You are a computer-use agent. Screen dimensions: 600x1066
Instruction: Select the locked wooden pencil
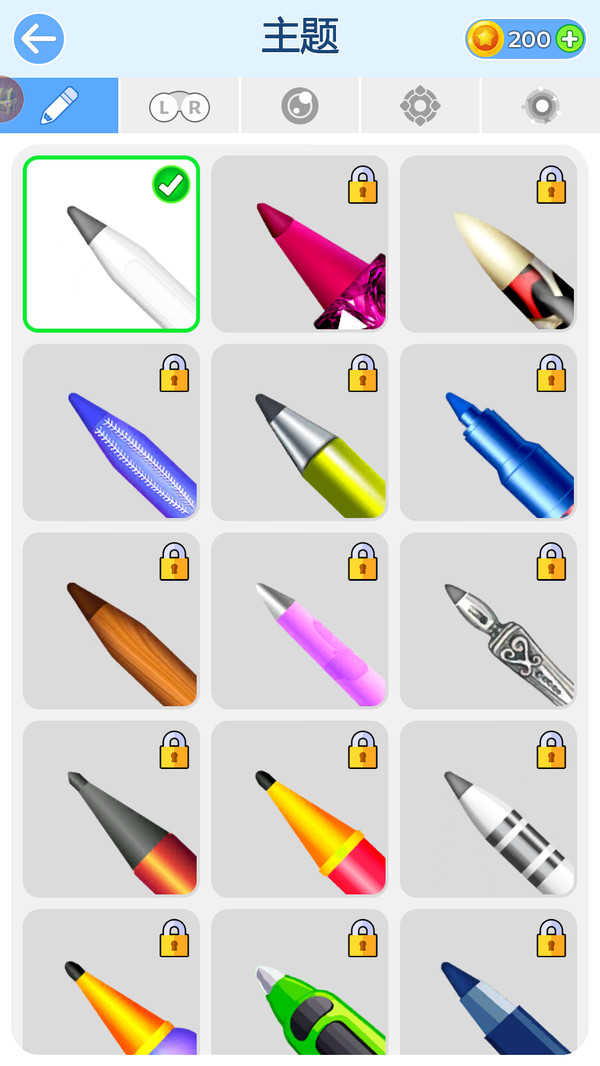111,620
